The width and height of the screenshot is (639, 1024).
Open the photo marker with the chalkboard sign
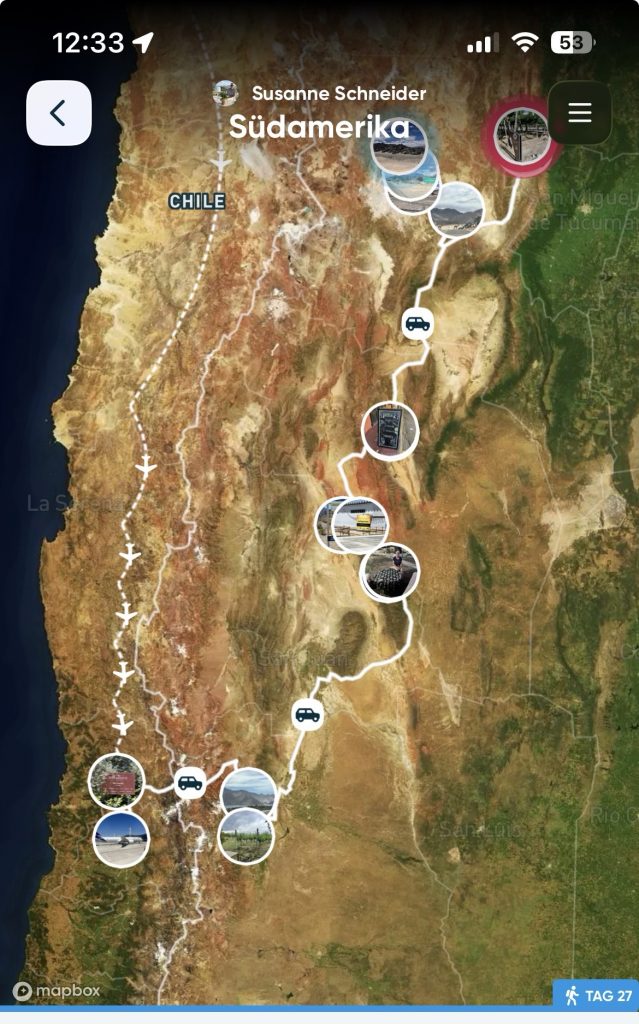coord(389,430)
